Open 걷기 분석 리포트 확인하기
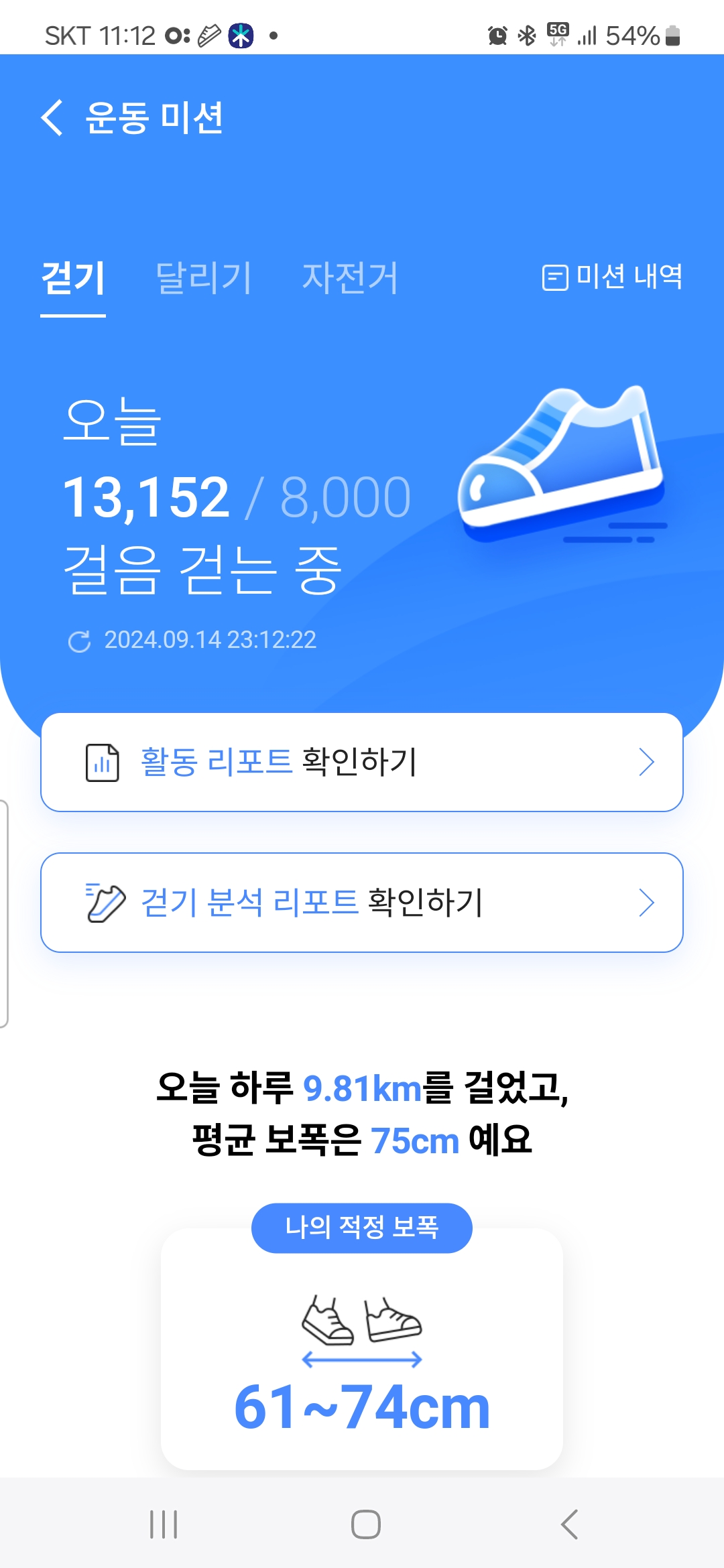The width and height of the screenshot is (724, 1568). (362, 903)
